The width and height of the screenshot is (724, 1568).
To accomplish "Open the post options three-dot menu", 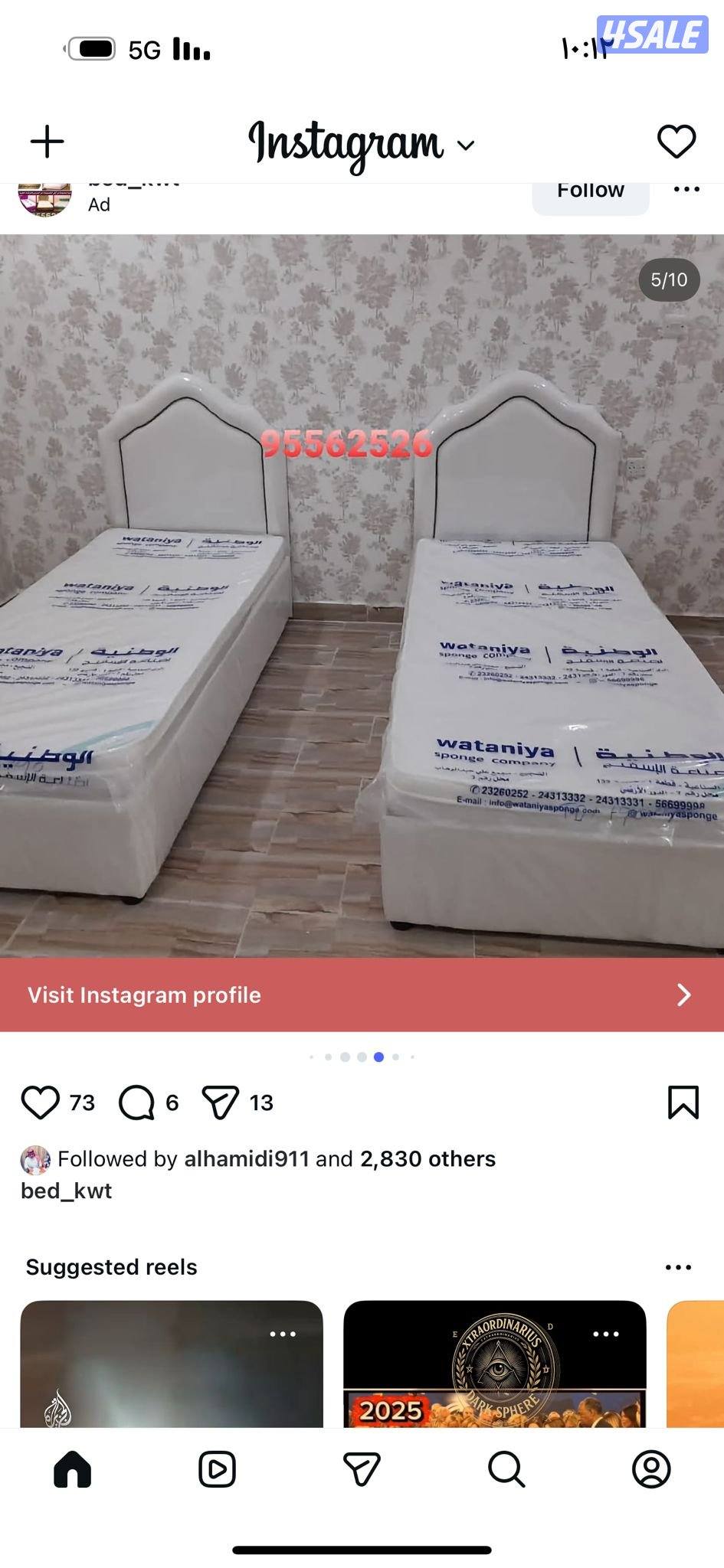I will [686, 189].
